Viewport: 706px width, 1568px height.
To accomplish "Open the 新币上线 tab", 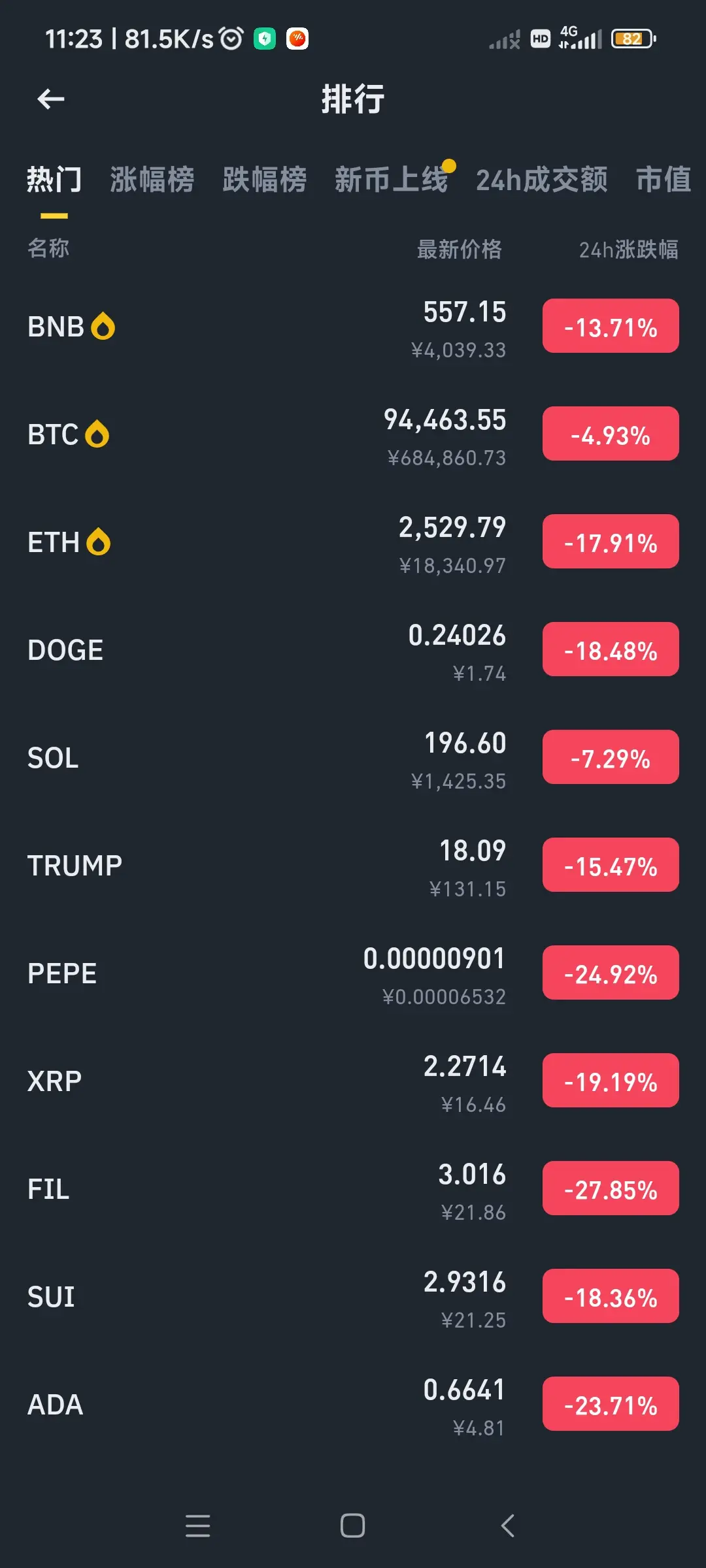I will tap(391, 180).
